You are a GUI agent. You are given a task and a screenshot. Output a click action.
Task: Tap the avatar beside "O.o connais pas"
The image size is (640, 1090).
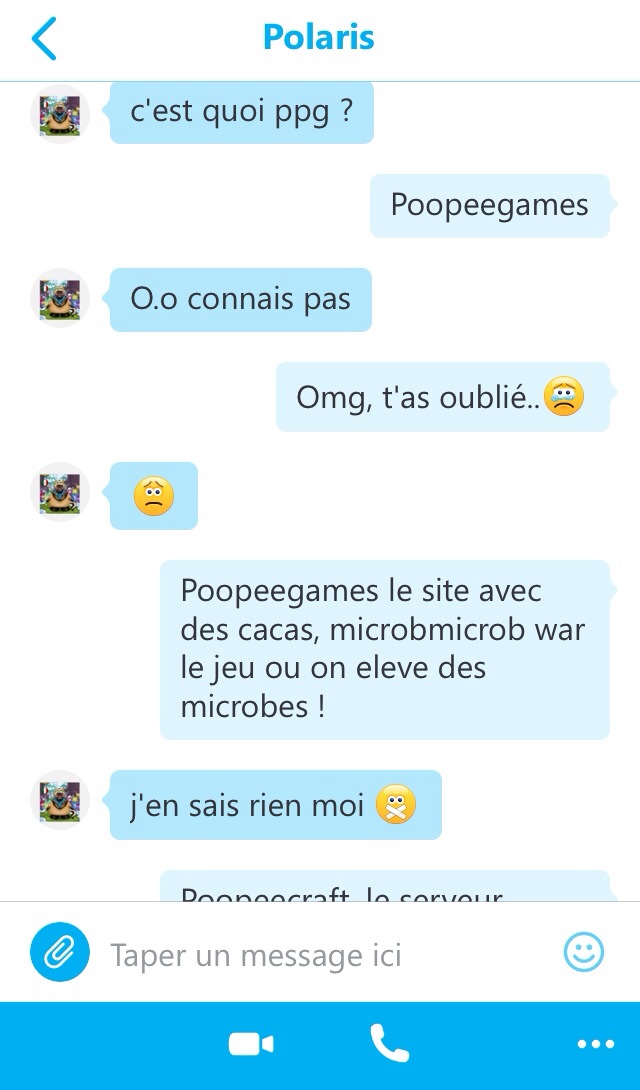coord(60,298)
